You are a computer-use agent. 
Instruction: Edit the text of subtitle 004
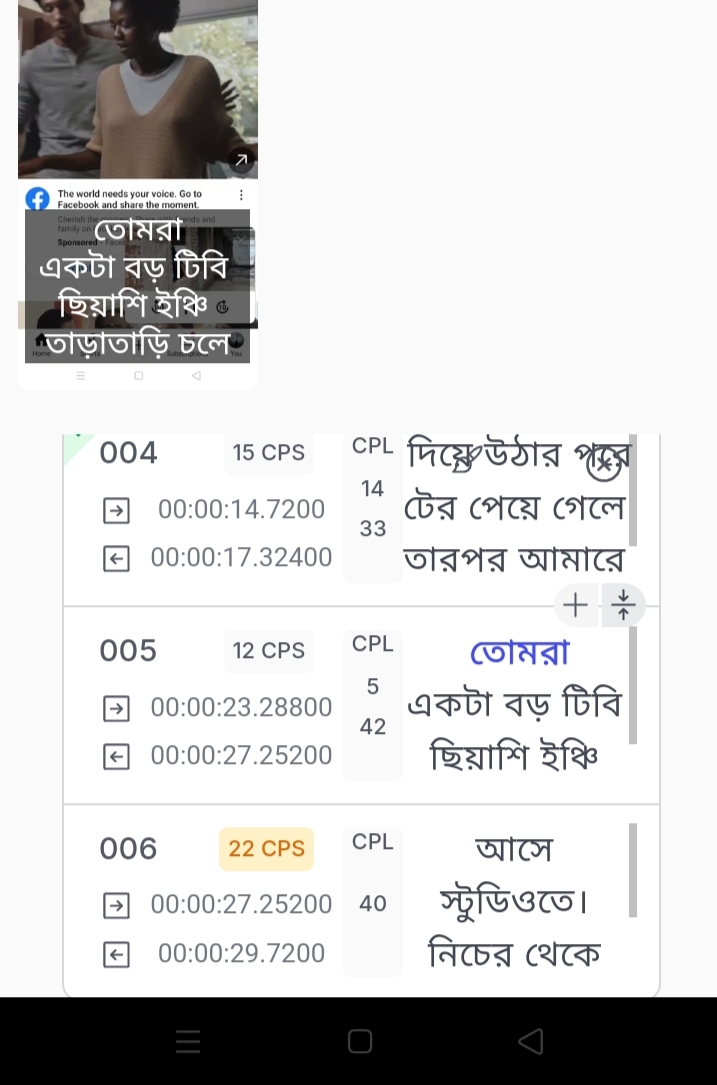[x=515, y=510]
